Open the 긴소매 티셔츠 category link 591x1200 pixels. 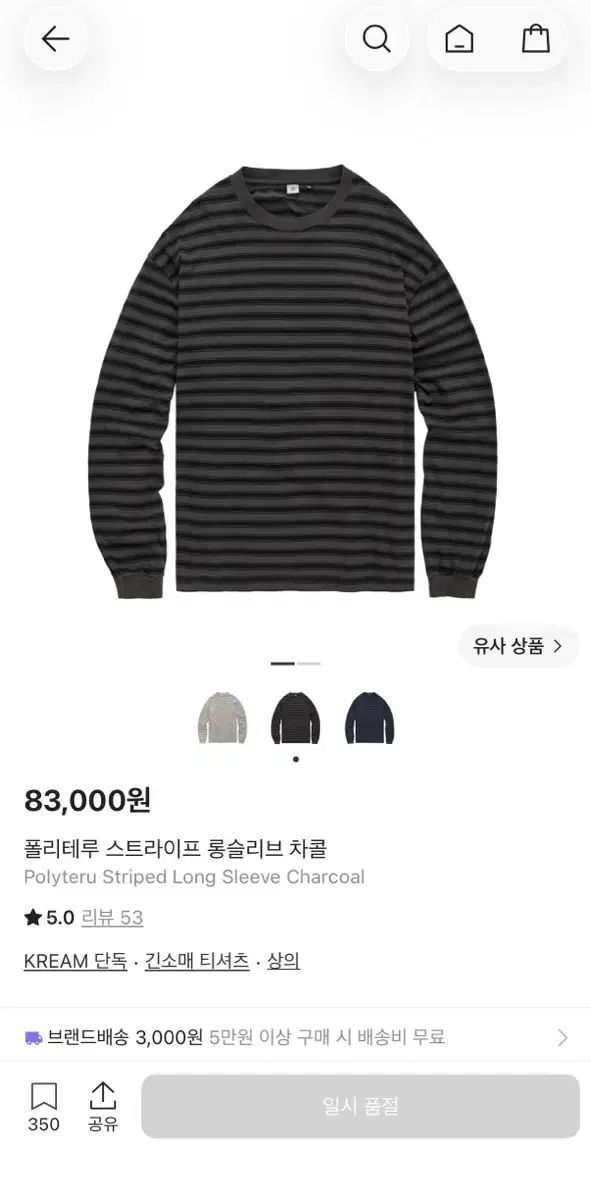pyautogui.click(x=197, y=961)
